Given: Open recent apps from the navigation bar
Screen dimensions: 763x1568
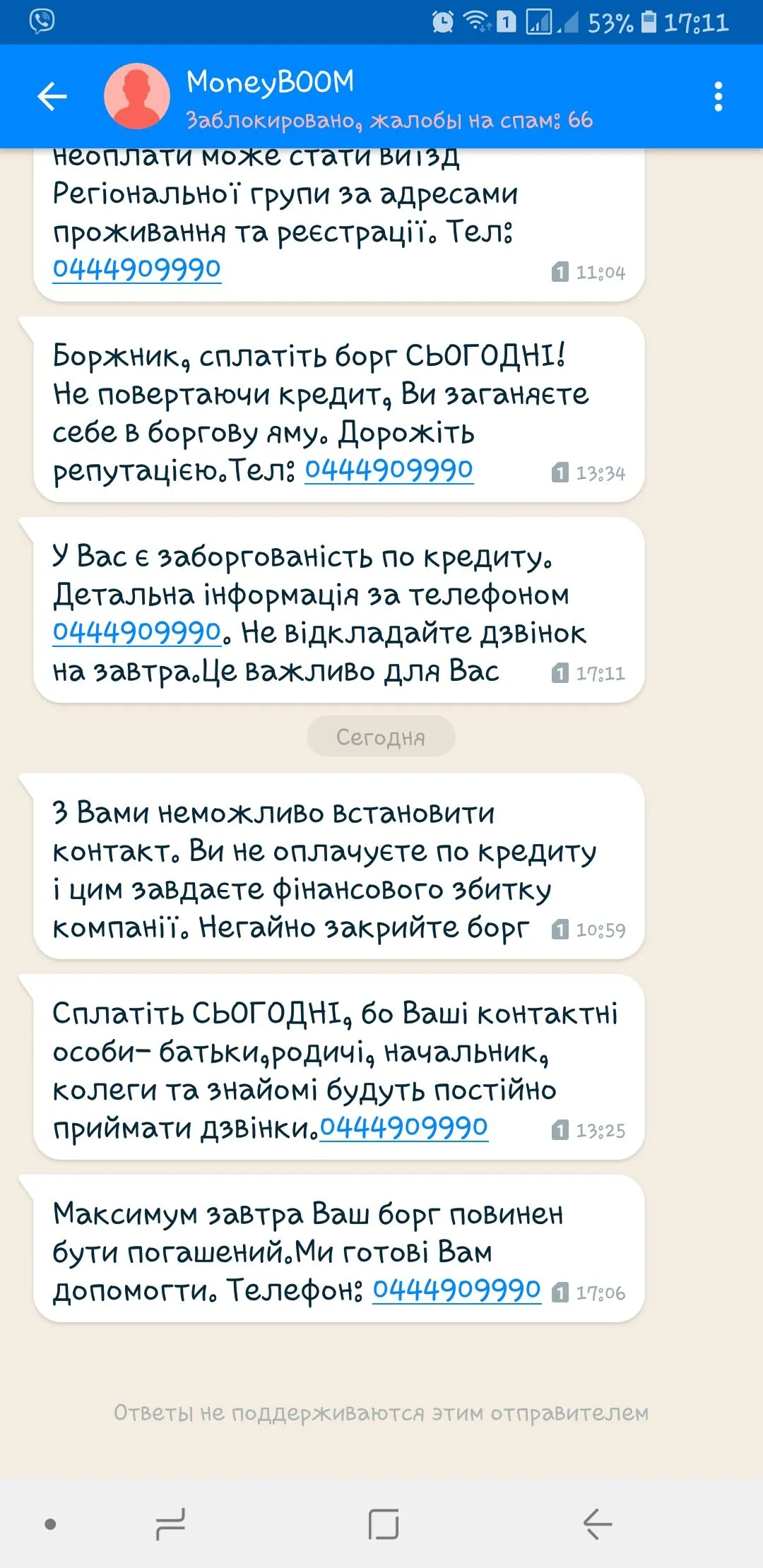Looking at the screenshot, I should (x=170, y=1524).
